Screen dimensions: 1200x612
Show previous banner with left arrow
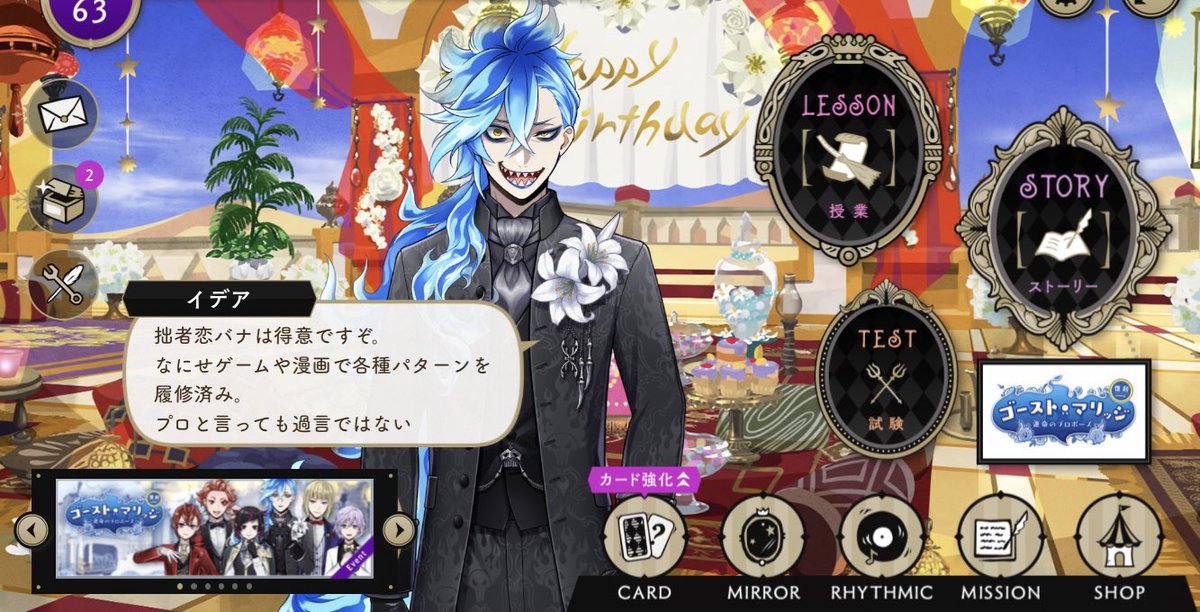pyautogui.click(x=32, y=530)
